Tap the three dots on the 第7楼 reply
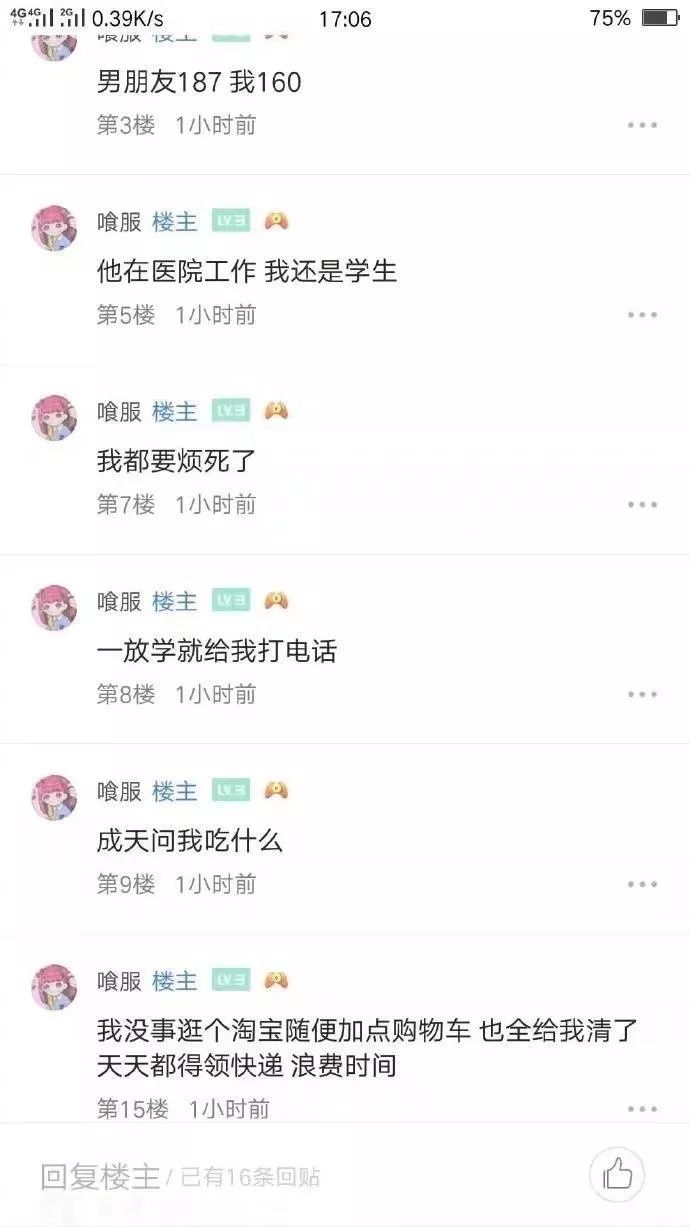Image resolution: width=690 pixels, height=1227 pixels. [642, 505]
